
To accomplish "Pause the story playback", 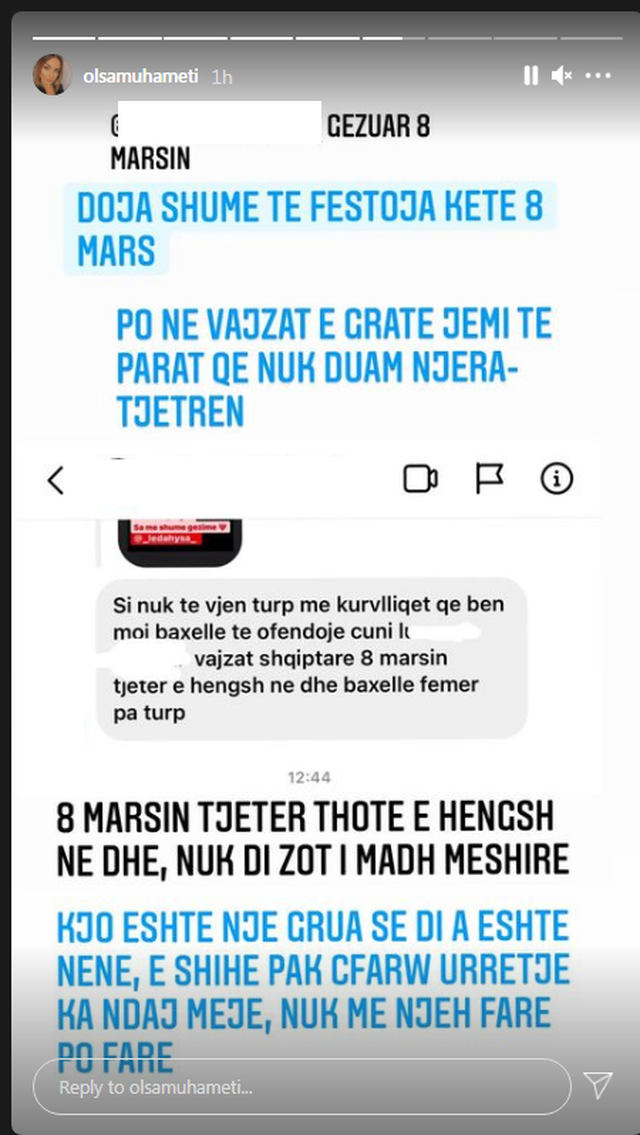I will 530,76.
